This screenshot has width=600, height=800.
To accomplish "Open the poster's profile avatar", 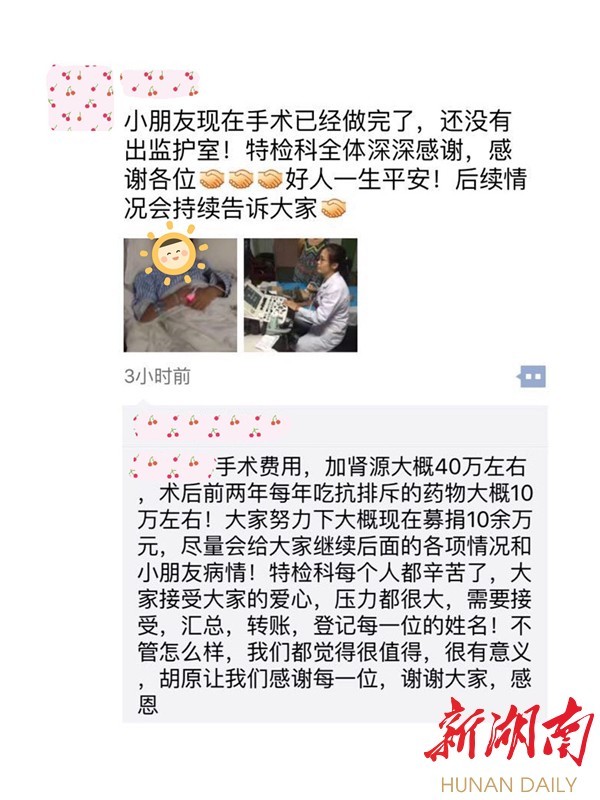I will [x=80, y=97].
